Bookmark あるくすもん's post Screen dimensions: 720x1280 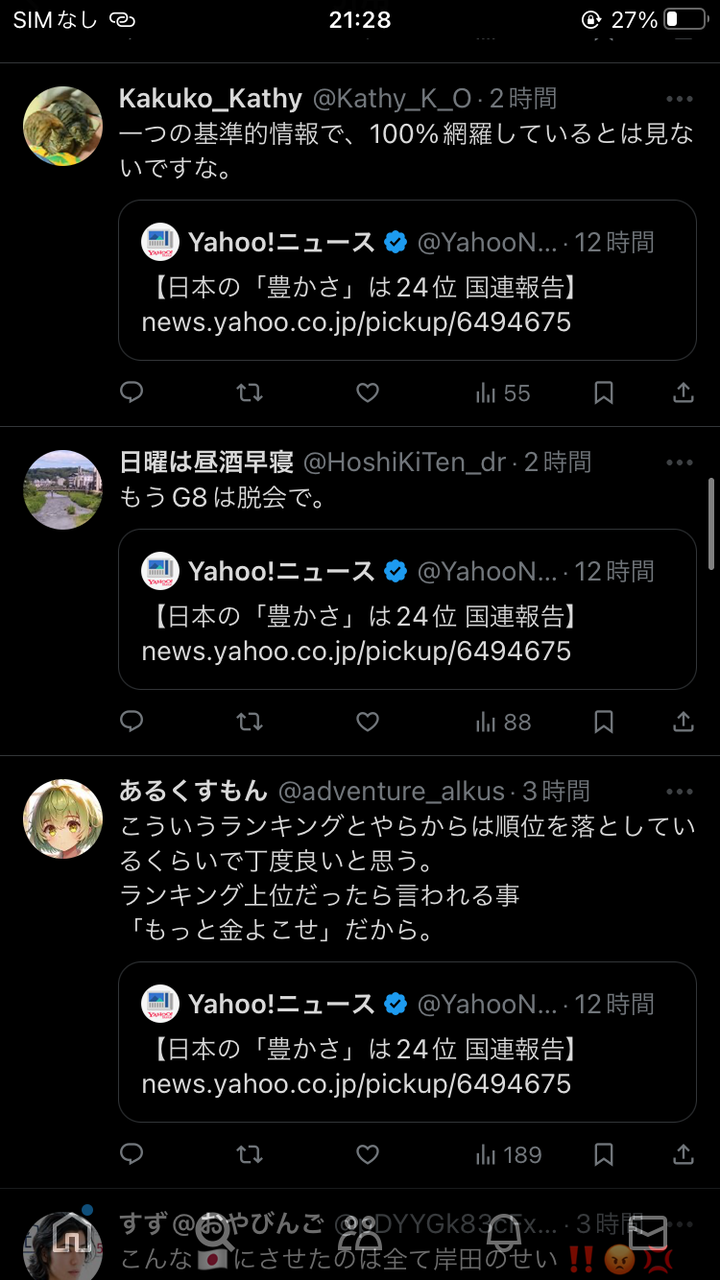tap(604, 1155)
